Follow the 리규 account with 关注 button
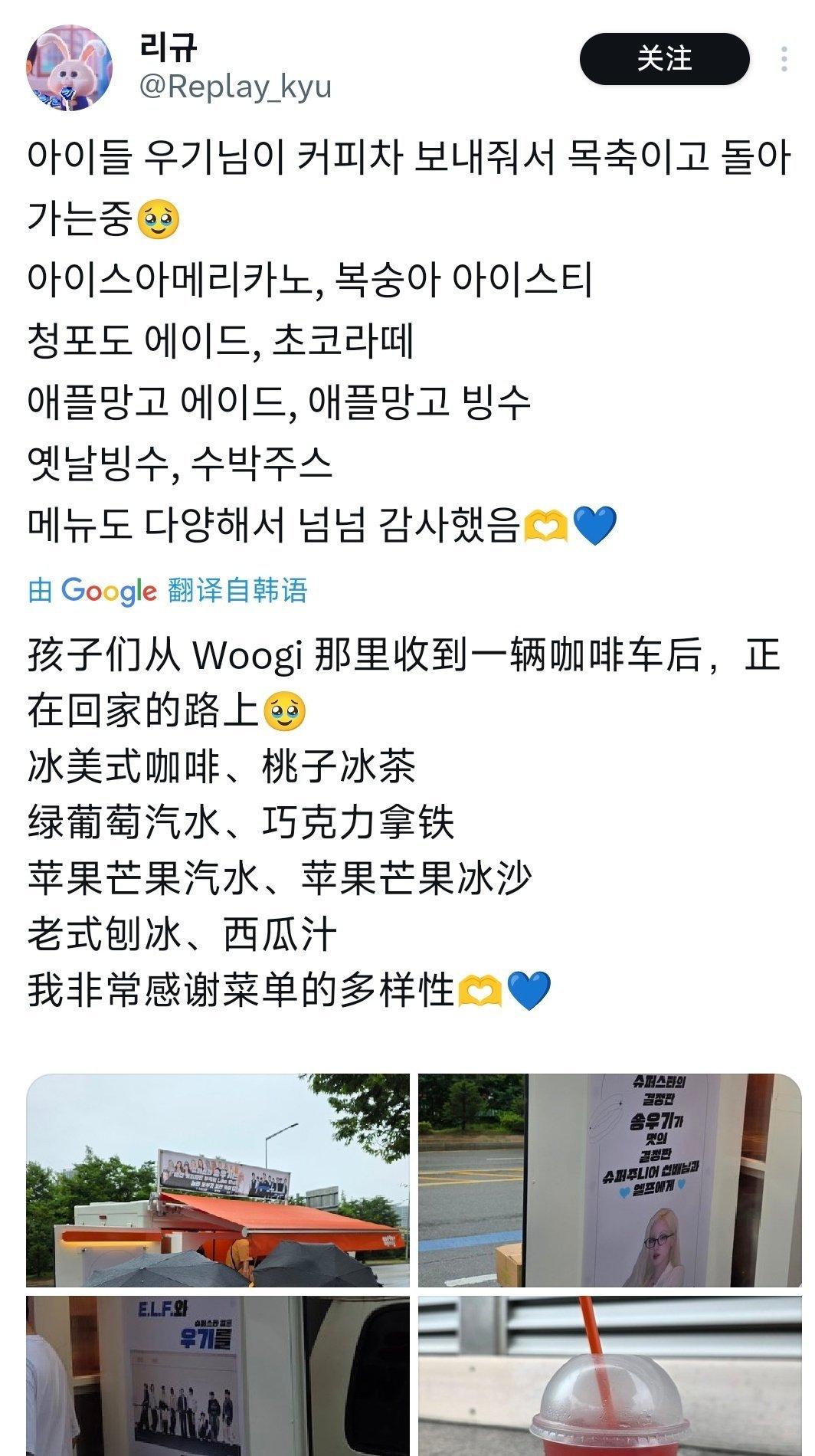 coord(664,59)
